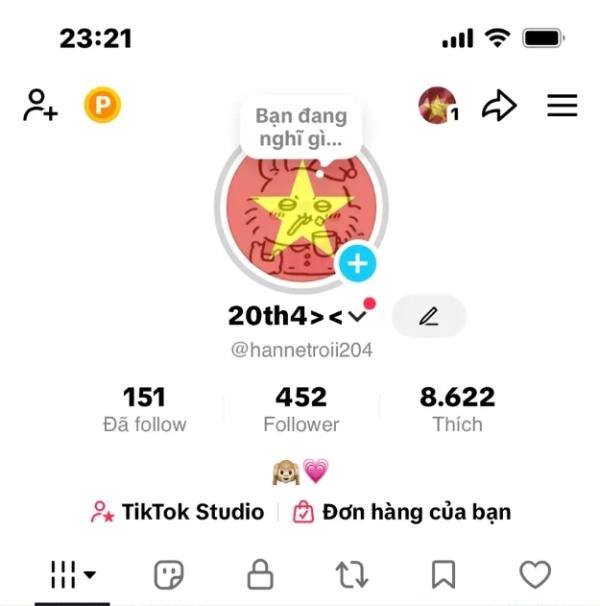Switch to the liked videos heart tab
This screenshot has height=606, width=600.
535,574
